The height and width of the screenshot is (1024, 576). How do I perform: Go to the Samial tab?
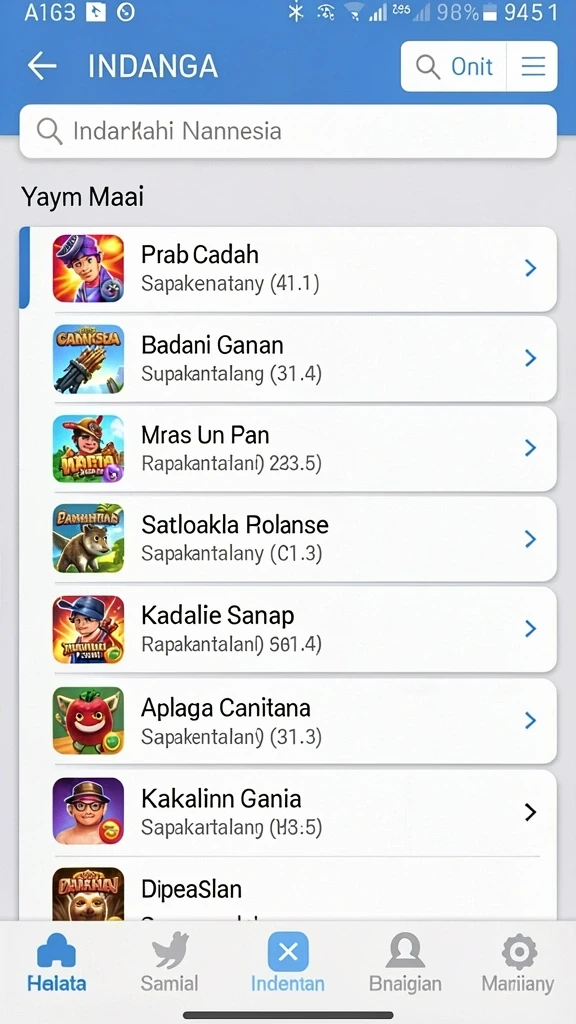[170, 962]
